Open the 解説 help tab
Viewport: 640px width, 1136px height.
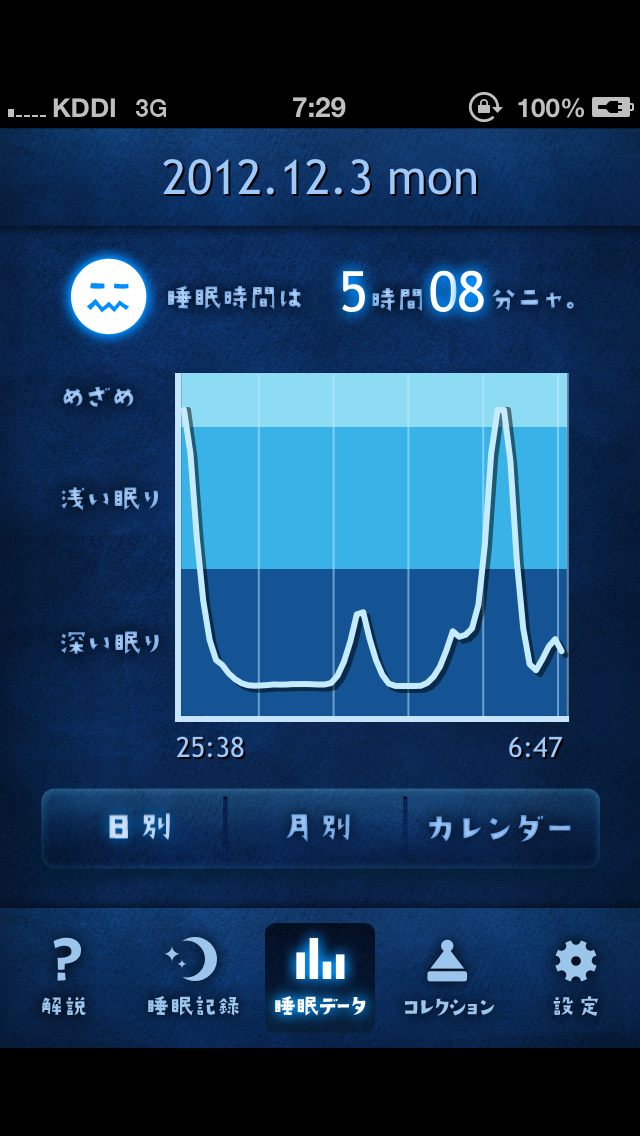pos(64,977)
